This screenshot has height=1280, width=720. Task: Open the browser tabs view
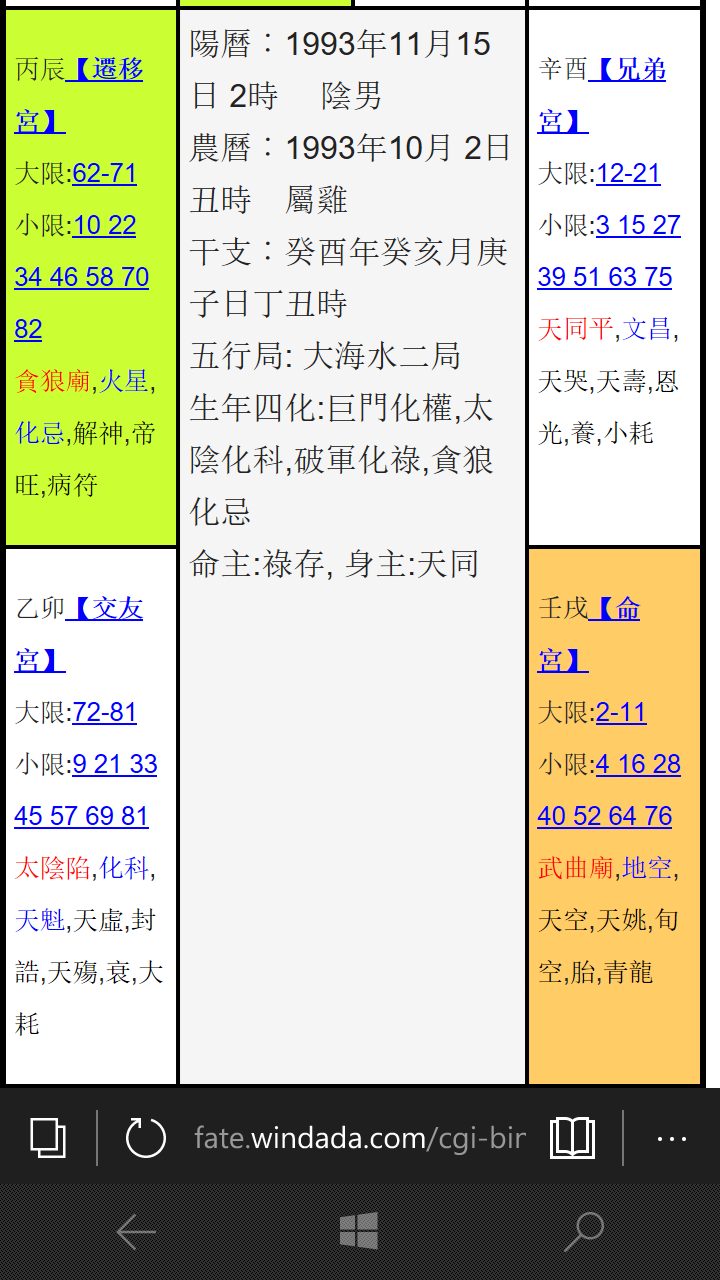pyautogui.click(x=47, y=1138)
